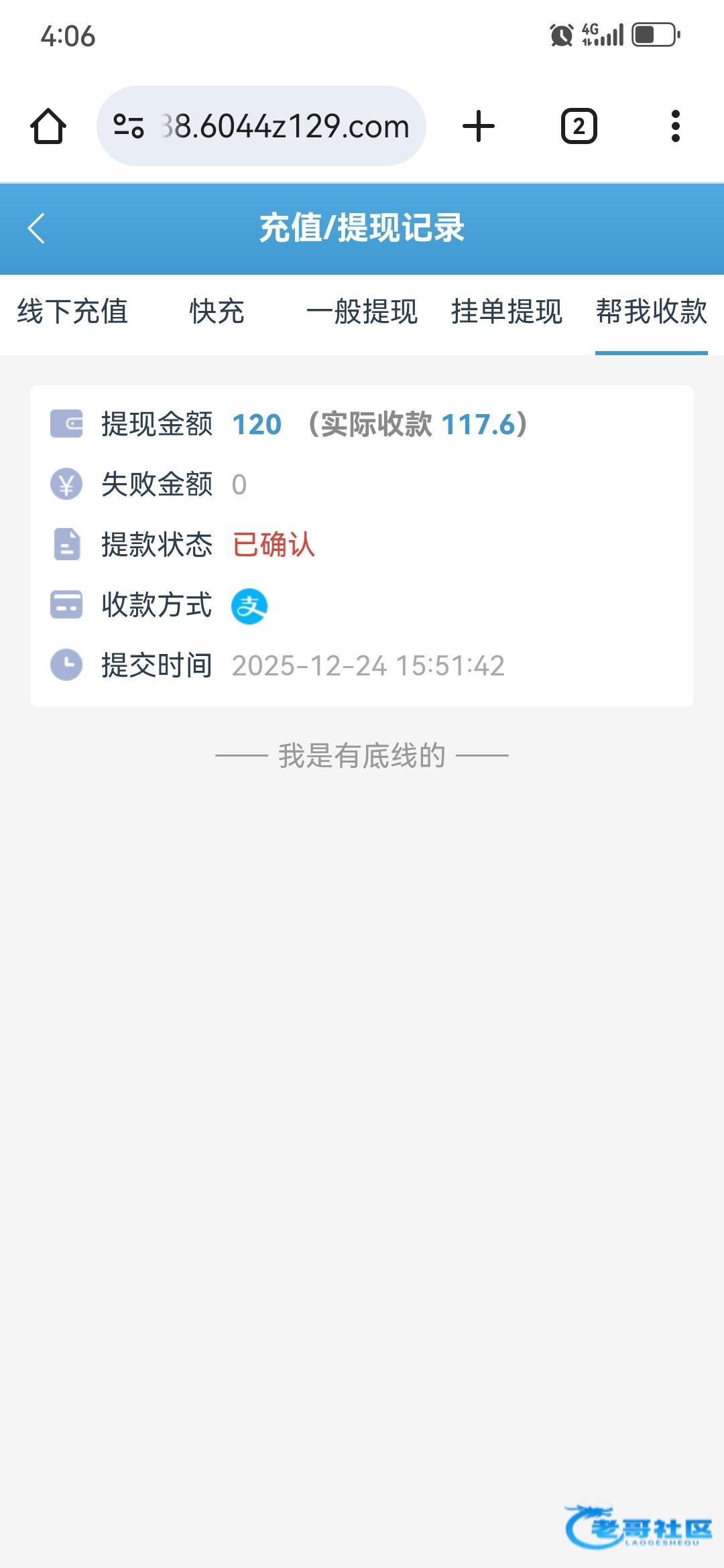724x1568 pixels.
Task: Add a new browser tab
Action: (x=479, y=126)
